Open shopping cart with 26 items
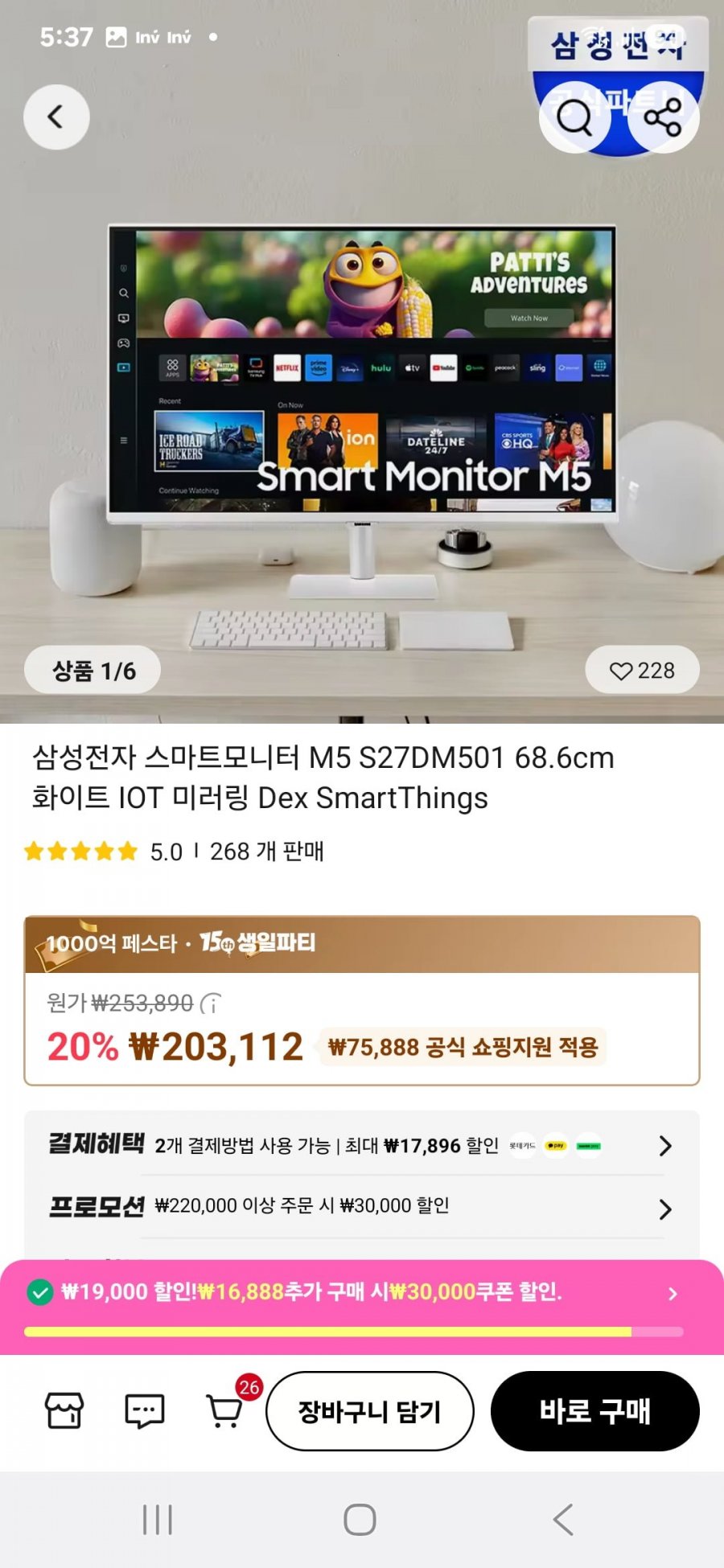This screenshot has height=1568, width=724. point(224,1410)
